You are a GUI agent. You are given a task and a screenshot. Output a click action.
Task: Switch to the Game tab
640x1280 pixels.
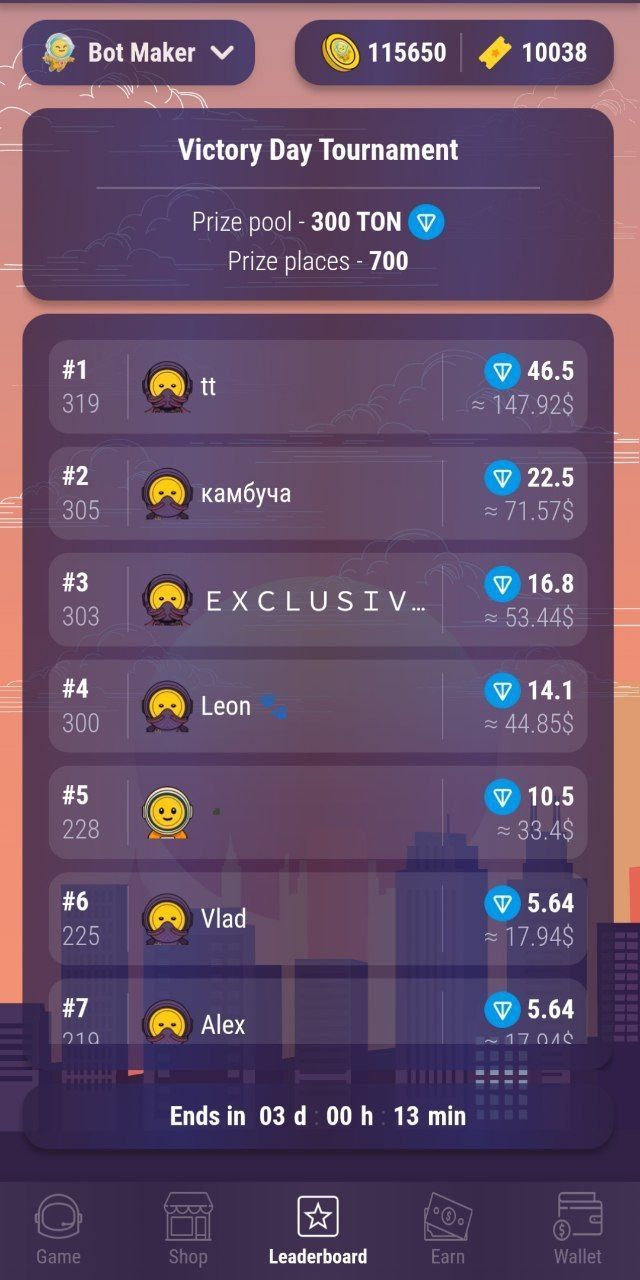pos(58,1229)
